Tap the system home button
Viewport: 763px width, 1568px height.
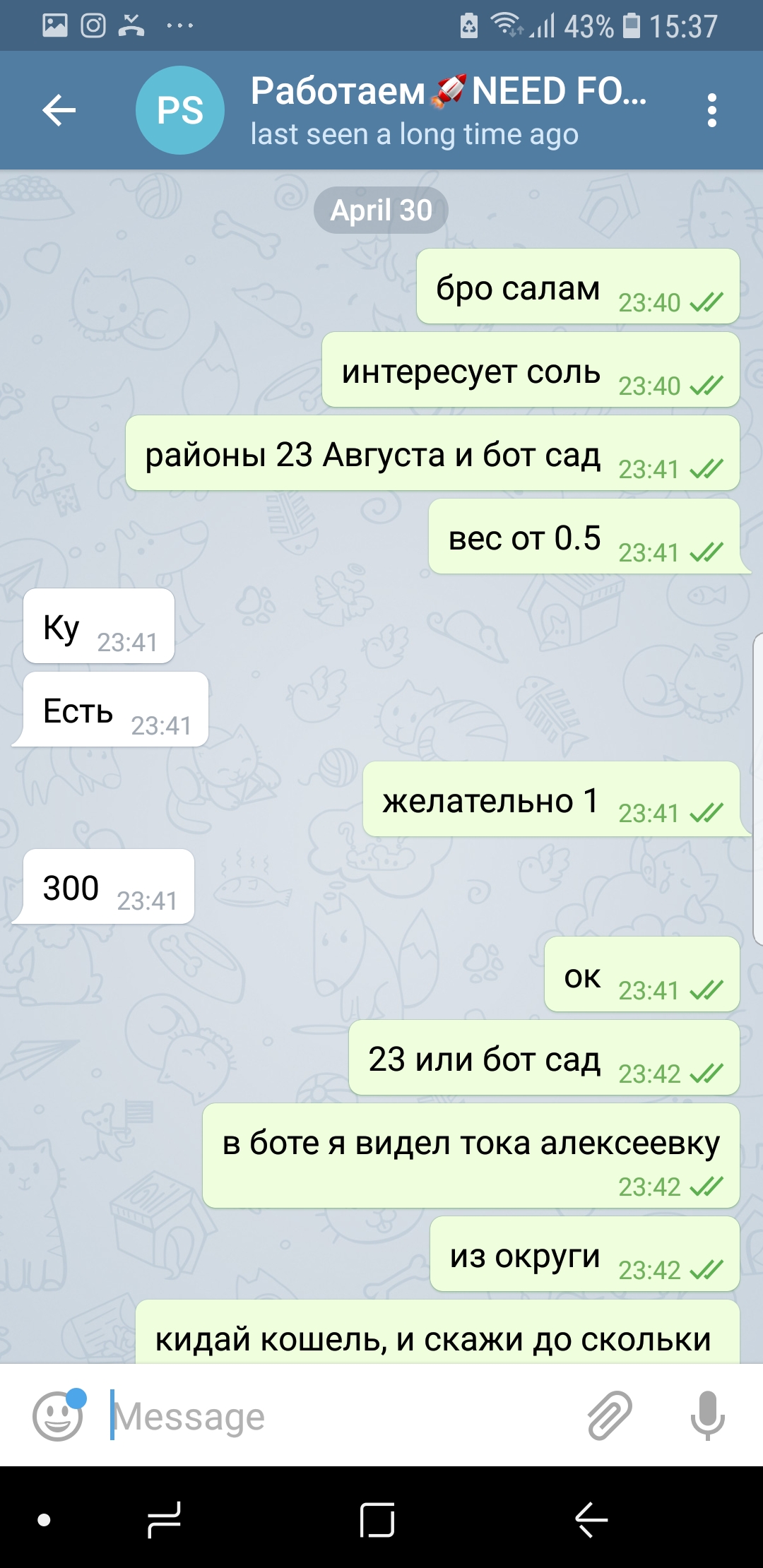[377, 1519]
